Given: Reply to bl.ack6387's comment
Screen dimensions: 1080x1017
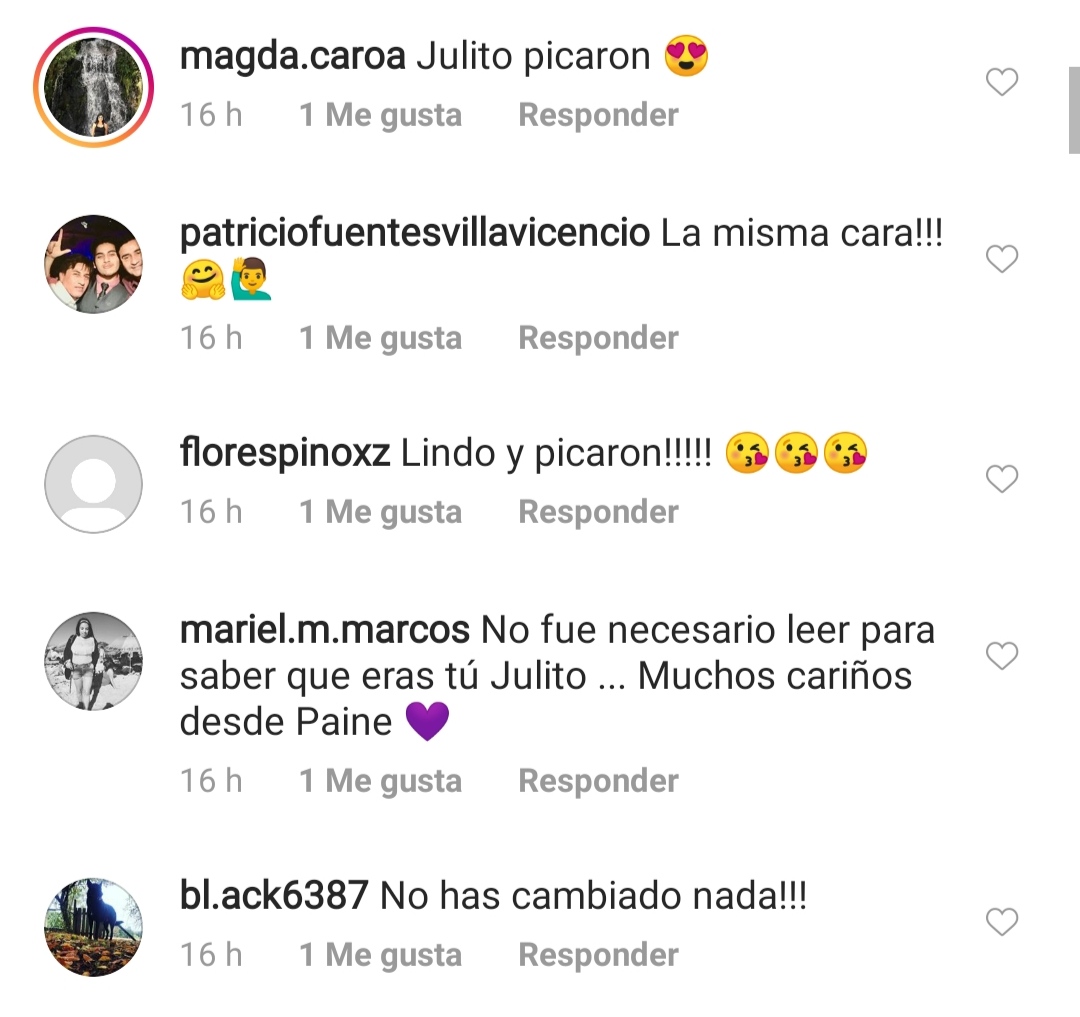Looking at the screenshot, I should 598,955.
